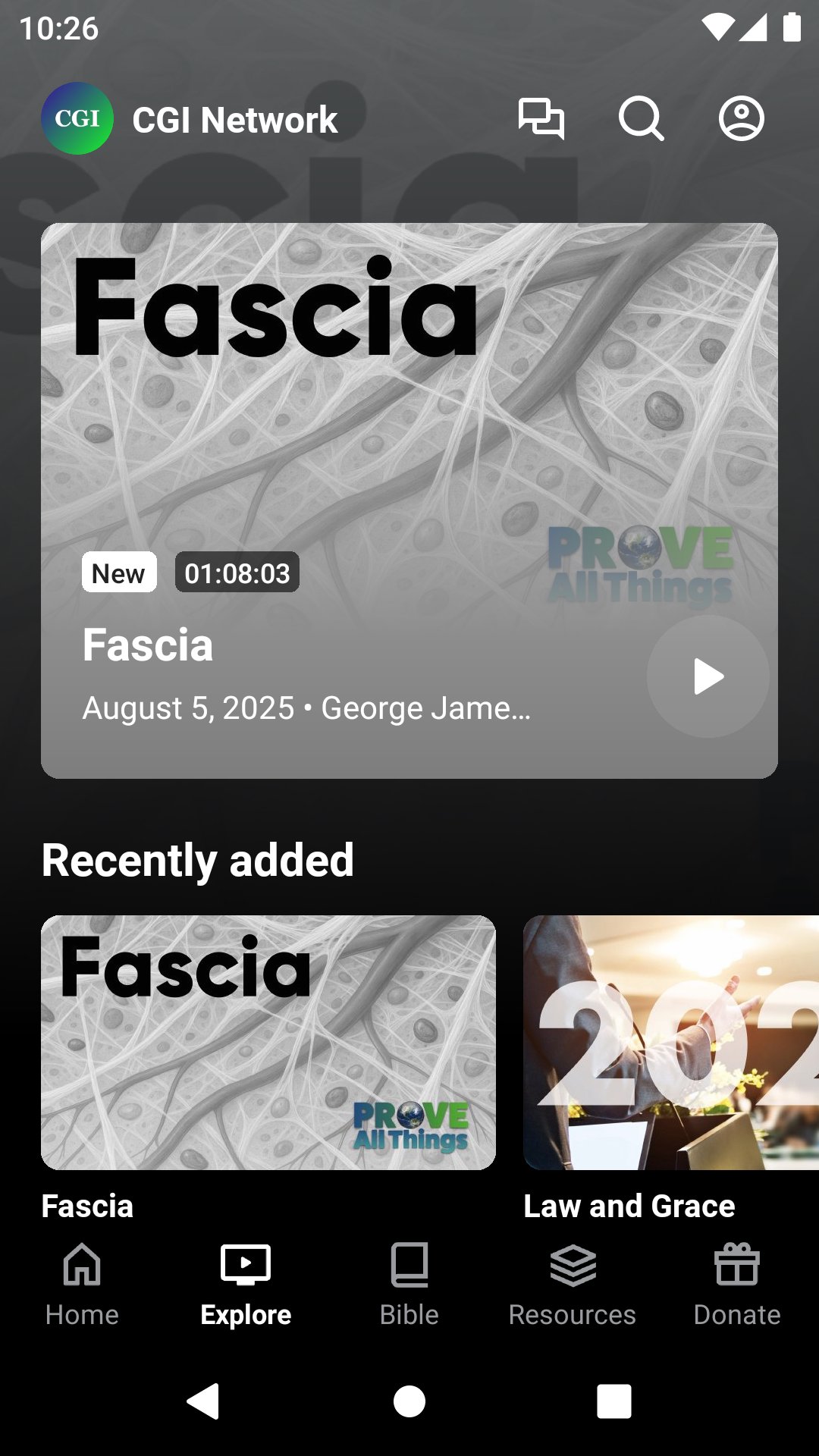Tap the CGI Network logo avatar

[77, 118]
